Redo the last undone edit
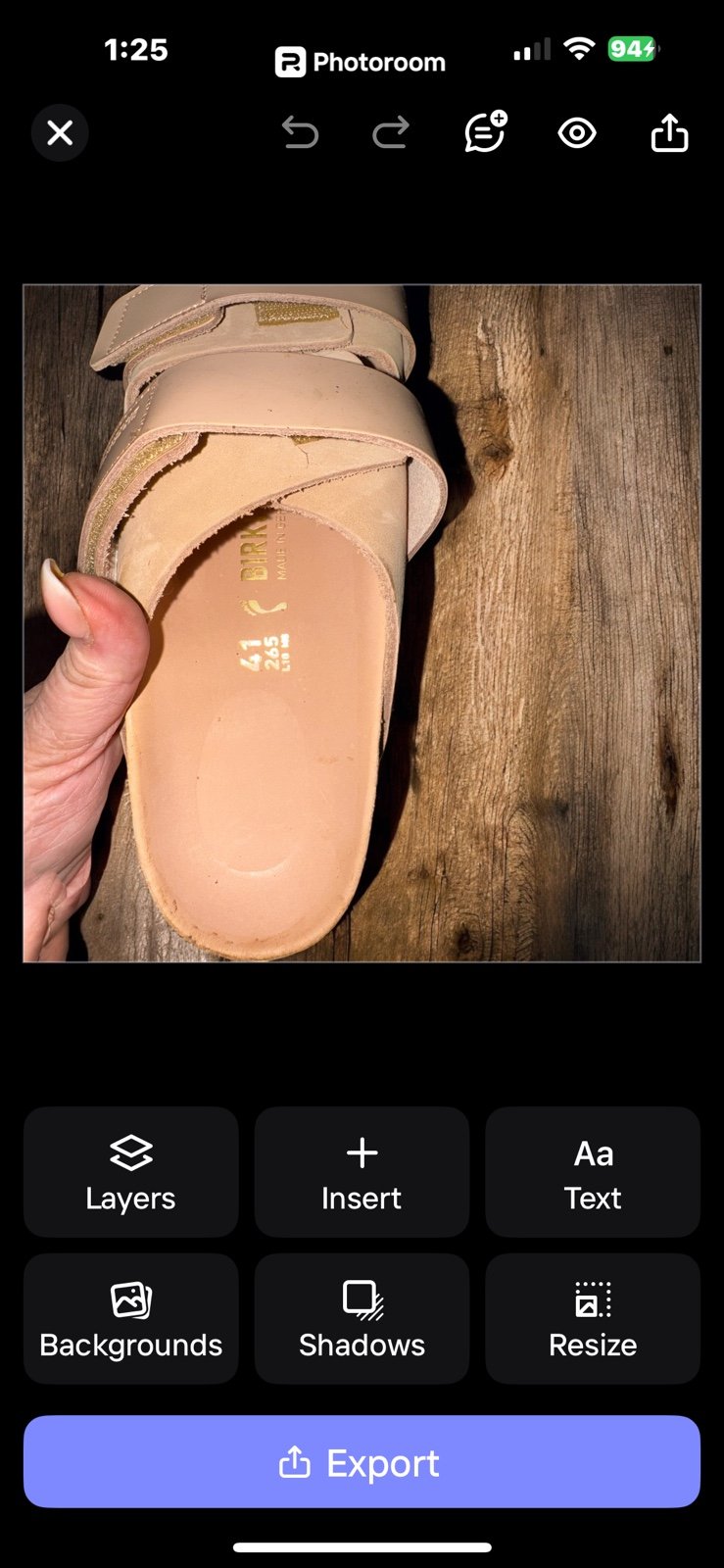The width and height of the screenshot is (724, 1568). pyautogui.click(x=391, y=132)
